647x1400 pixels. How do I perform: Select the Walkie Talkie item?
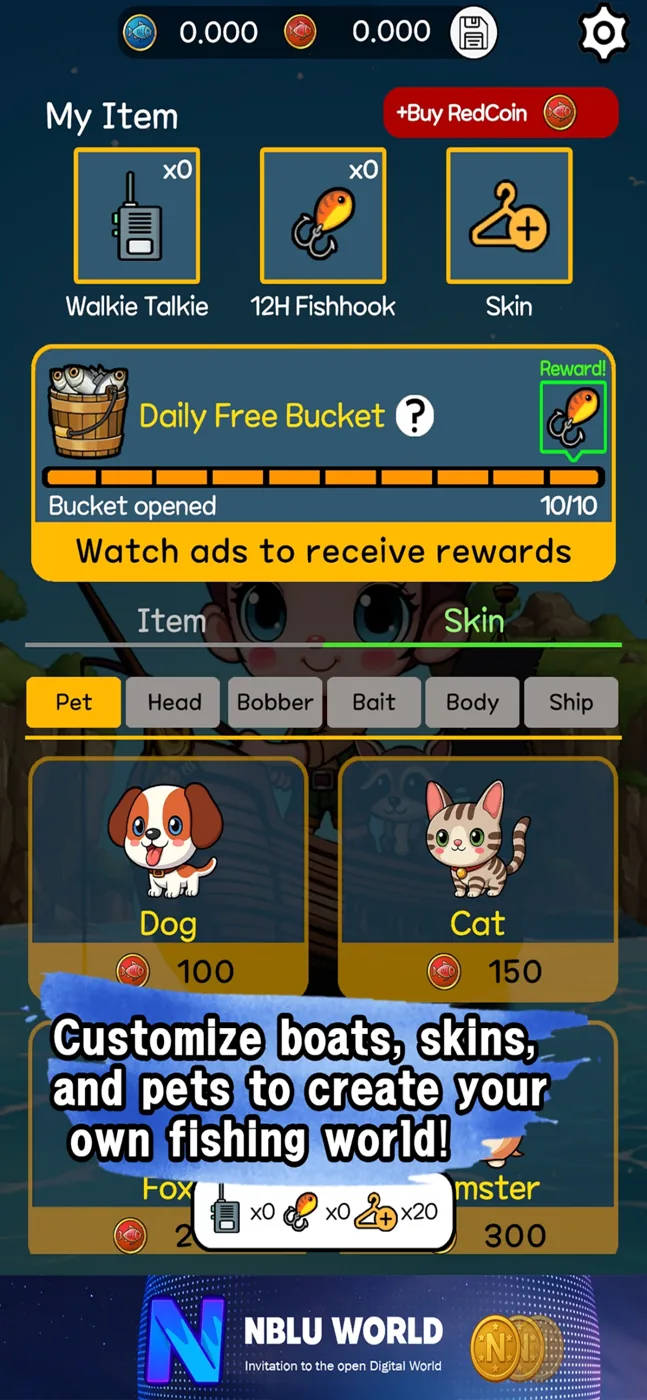click(137, 216)
